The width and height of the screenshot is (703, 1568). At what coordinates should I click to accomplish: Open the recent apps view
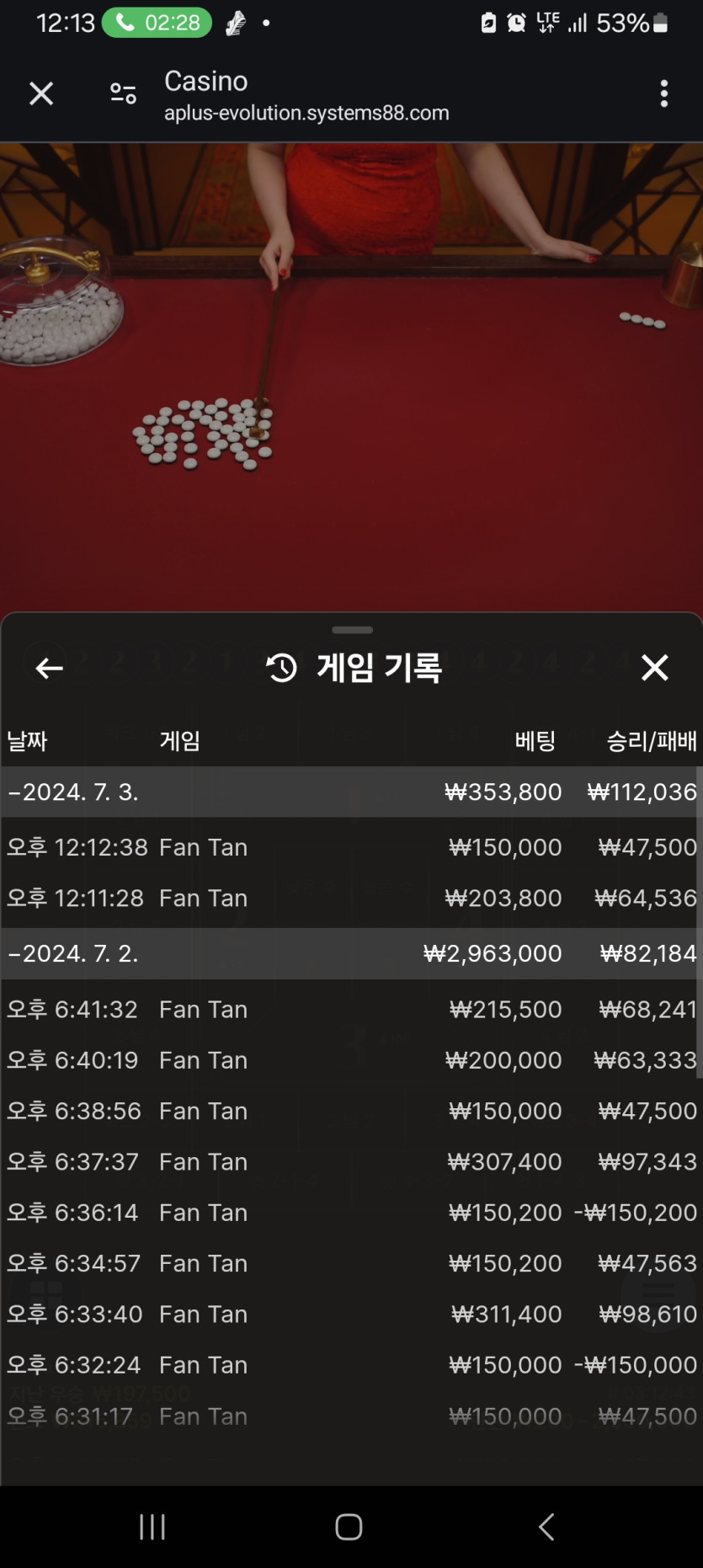coord(152,1527)
